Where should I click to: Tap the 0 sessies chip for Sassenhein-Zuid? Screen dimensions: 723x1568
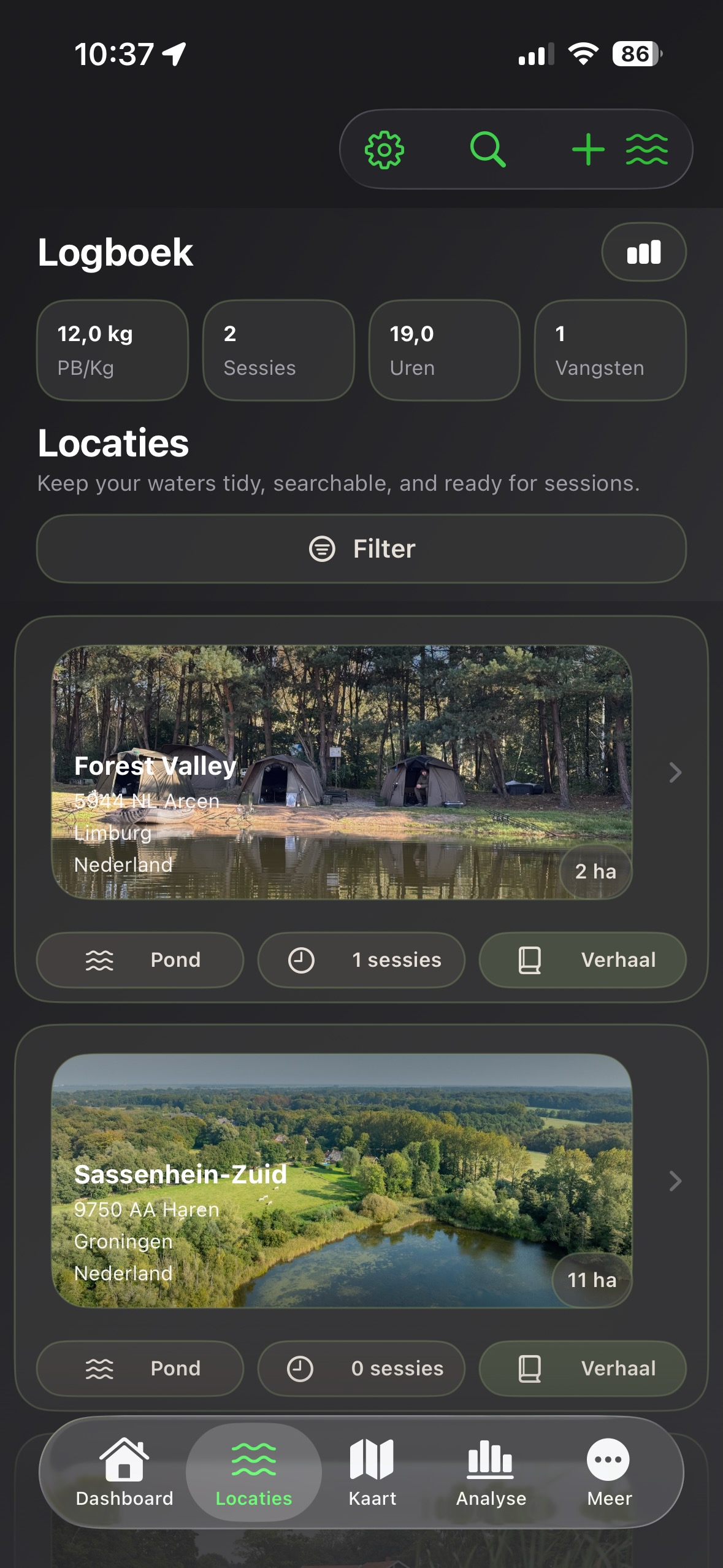pyautogui.click(x=361, y=1369)
